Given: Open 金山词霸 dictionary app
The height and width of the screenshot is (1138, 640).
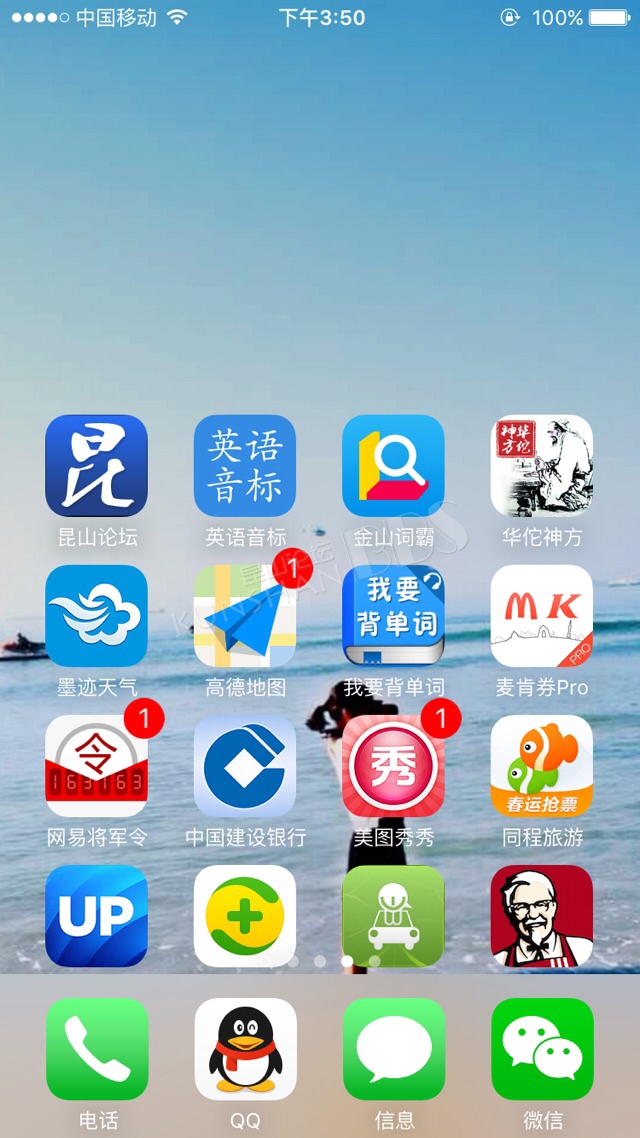Looking at the screenshot, I should tap(393, 465).
